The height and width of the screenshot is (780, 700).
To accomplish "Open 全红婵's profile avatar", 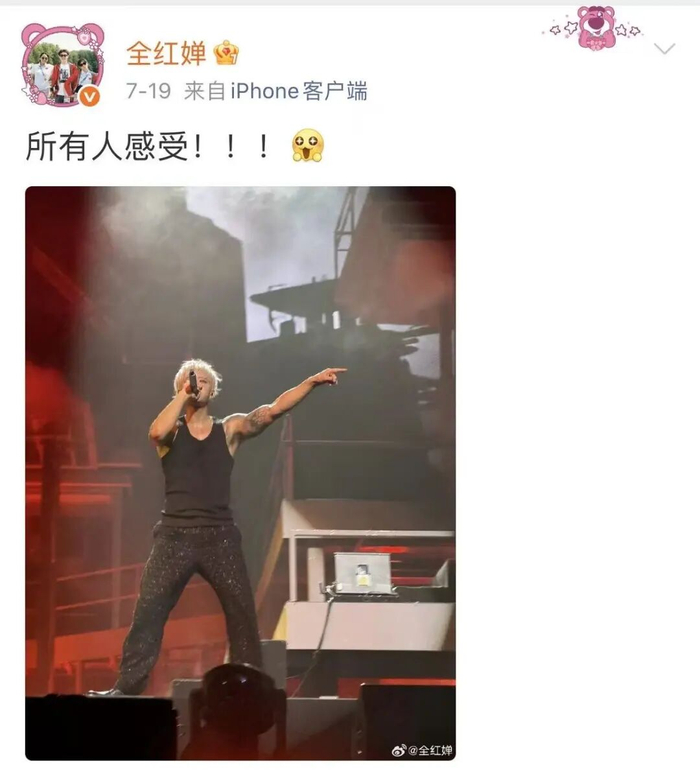I will click(x=63, y=65).
